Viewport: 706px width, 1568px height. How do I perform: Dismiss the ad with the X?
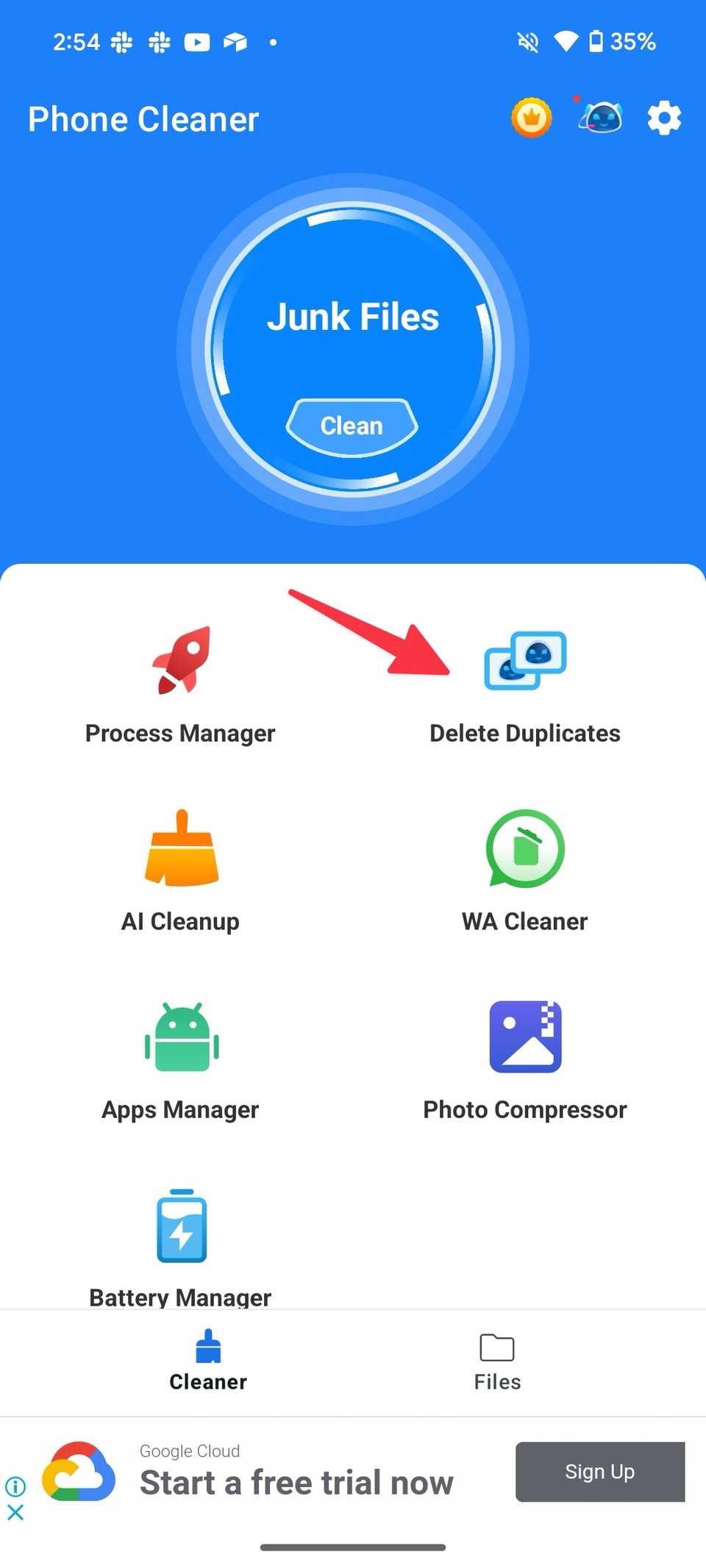point(15,1512)
